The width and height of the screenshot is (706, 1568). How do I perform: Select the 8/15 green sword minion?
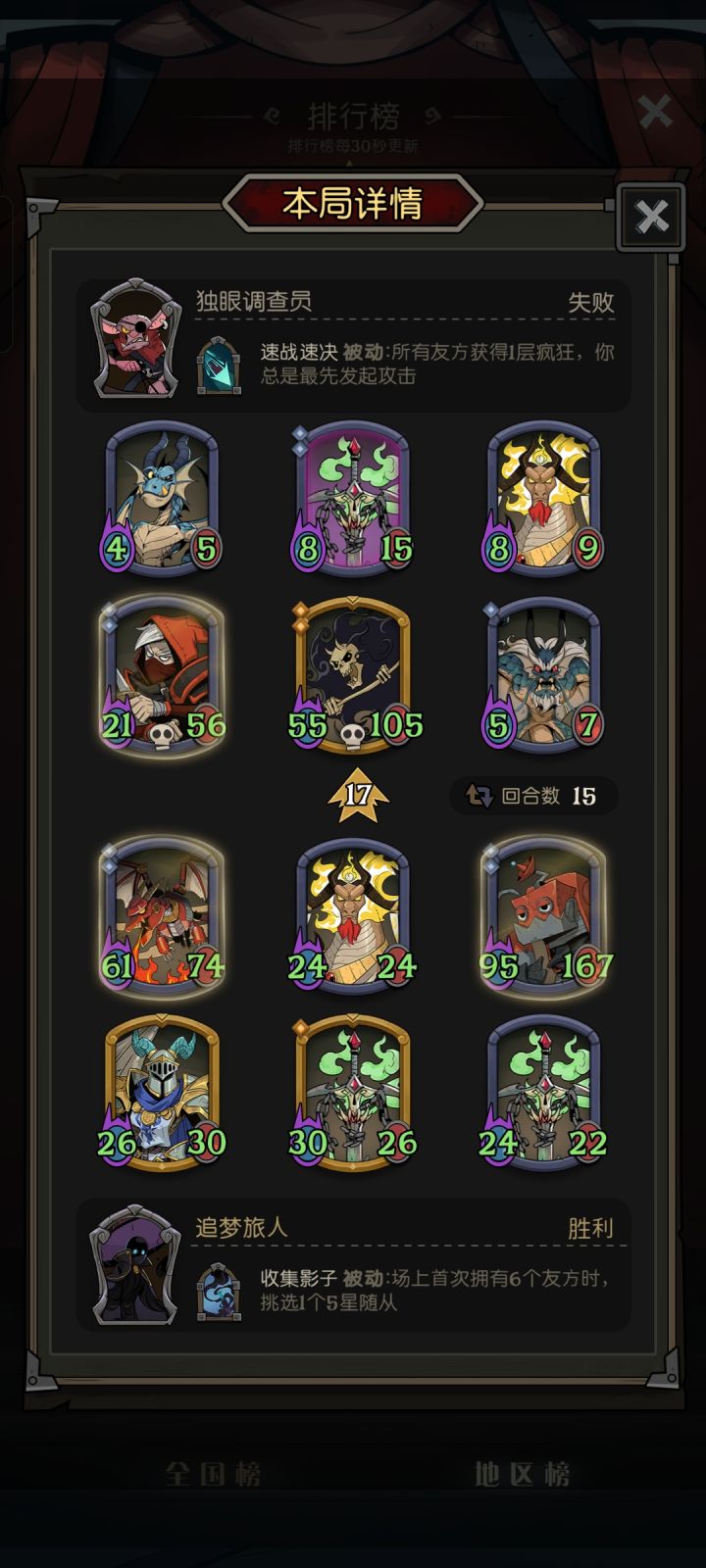[353, 500]
